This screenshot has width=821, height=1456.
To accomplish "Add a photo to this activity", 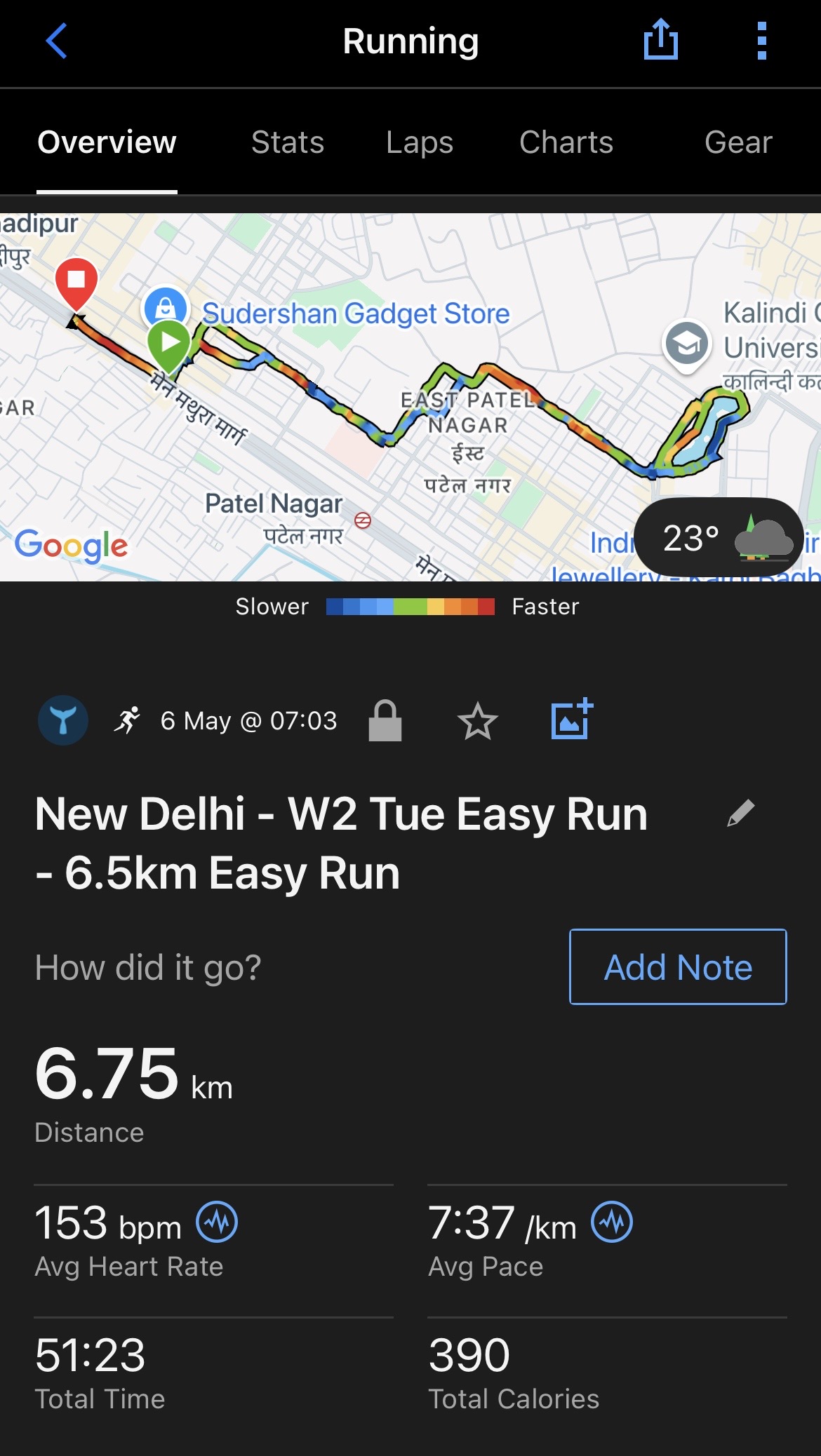I will pyautogui.click(x=572, y=720).
